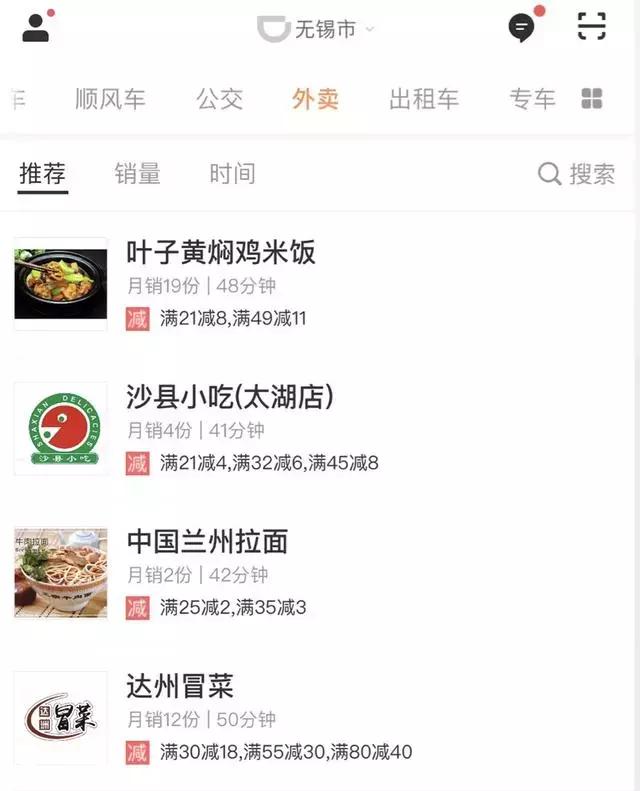Open the messages icon
The height and width of the screenshot is (791, 640).
522,27
